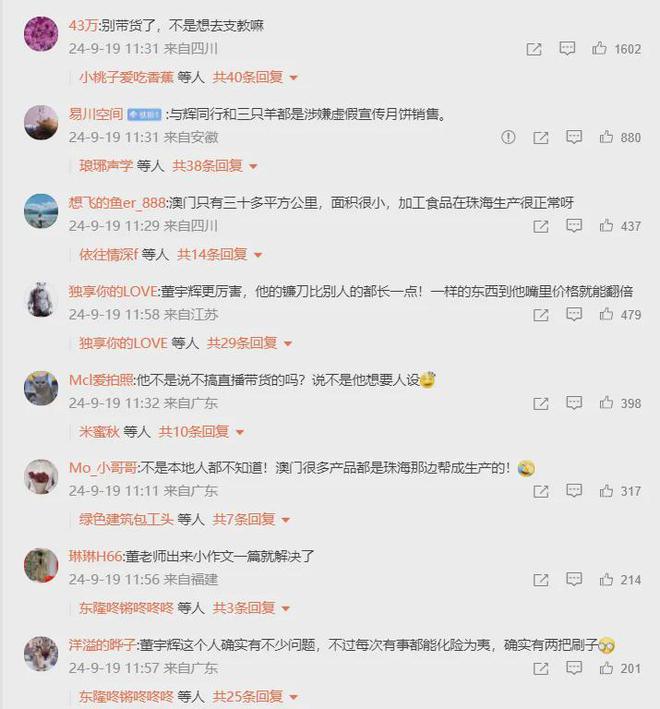Open replier 绿色建筑包工头's profile
The image size is (660, 709).
(126, 520)
